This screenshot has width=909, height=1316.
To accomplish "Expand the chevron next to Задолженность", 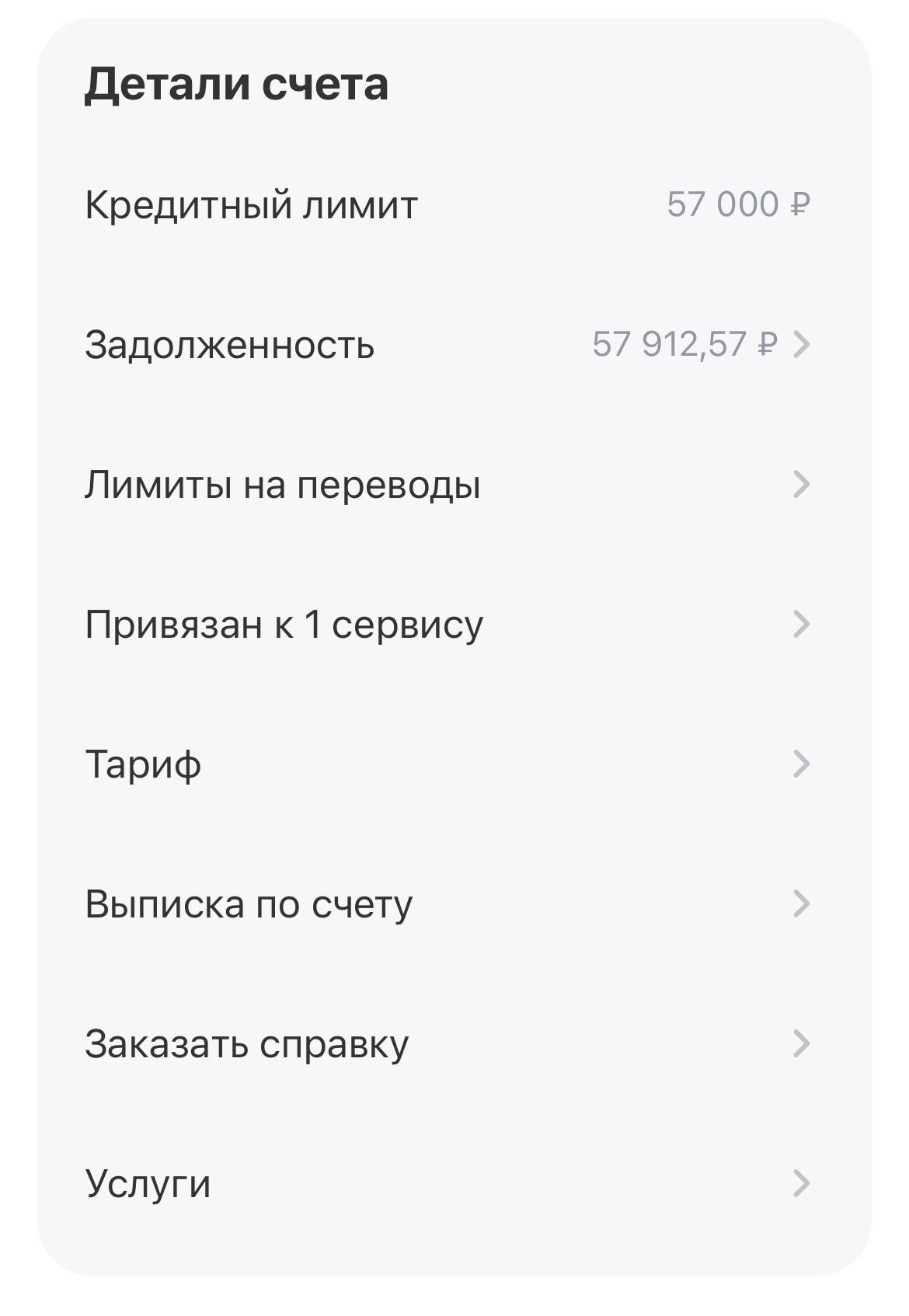I will coord(803,342).
